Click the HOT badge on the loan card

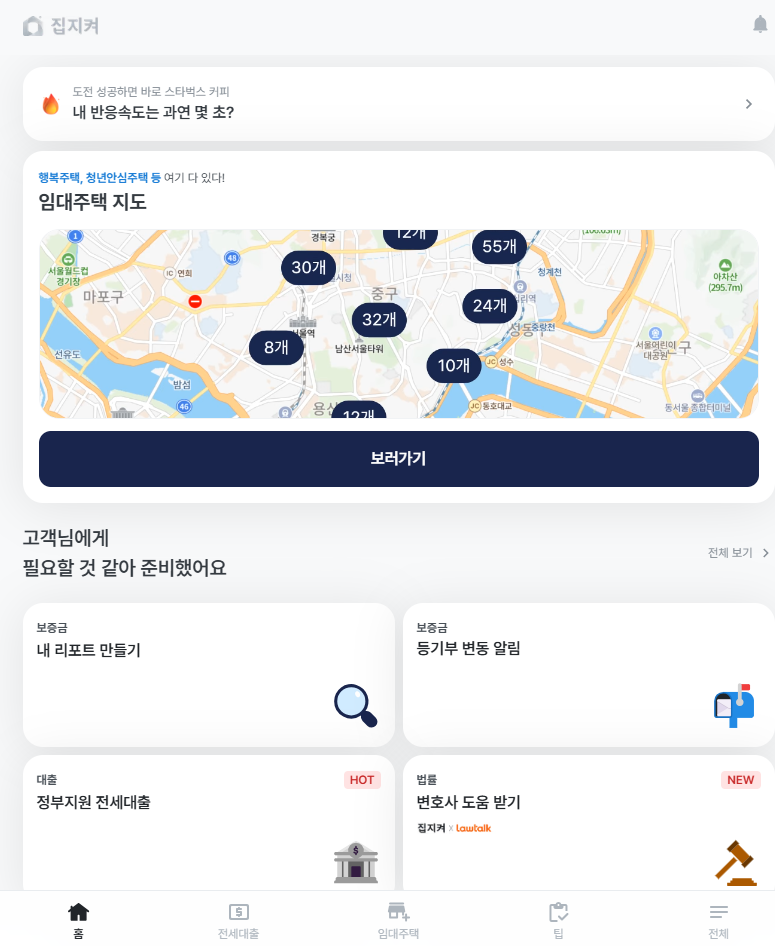click(361, 779)
